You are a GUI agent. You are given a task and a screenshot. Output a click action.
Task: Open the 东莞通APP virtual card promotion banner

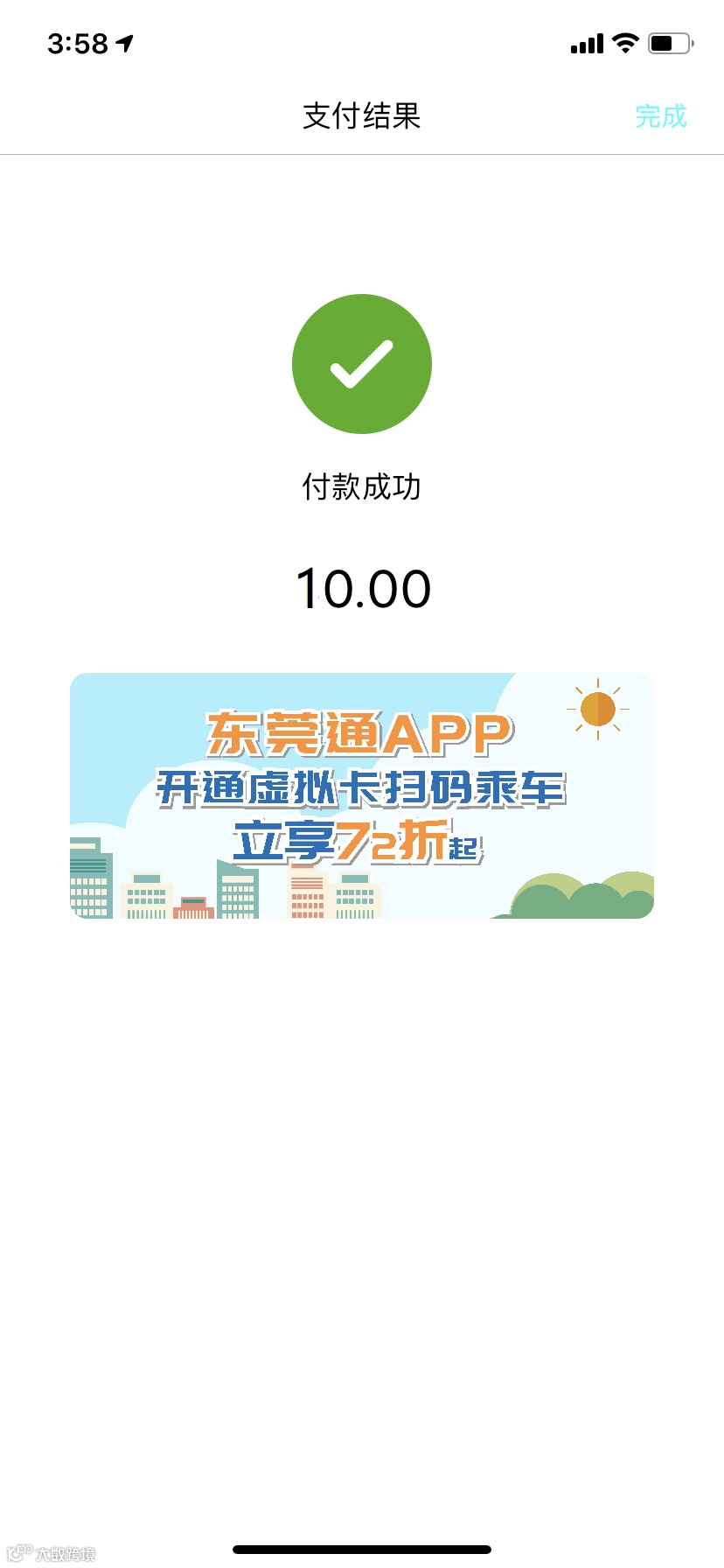tap(362, 795)
